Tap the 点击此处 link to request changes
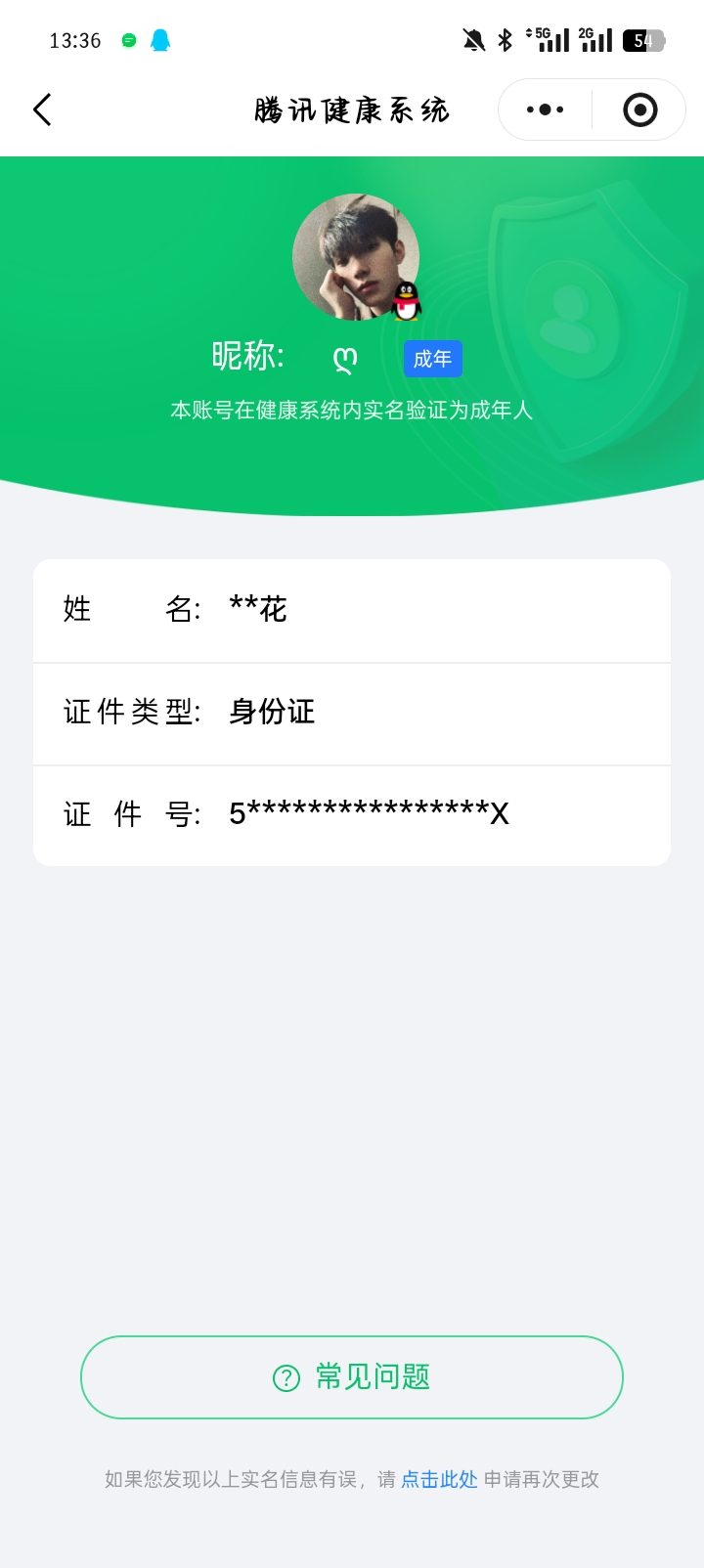This screenshot has height=1568, width=704. click(439, 1479)
